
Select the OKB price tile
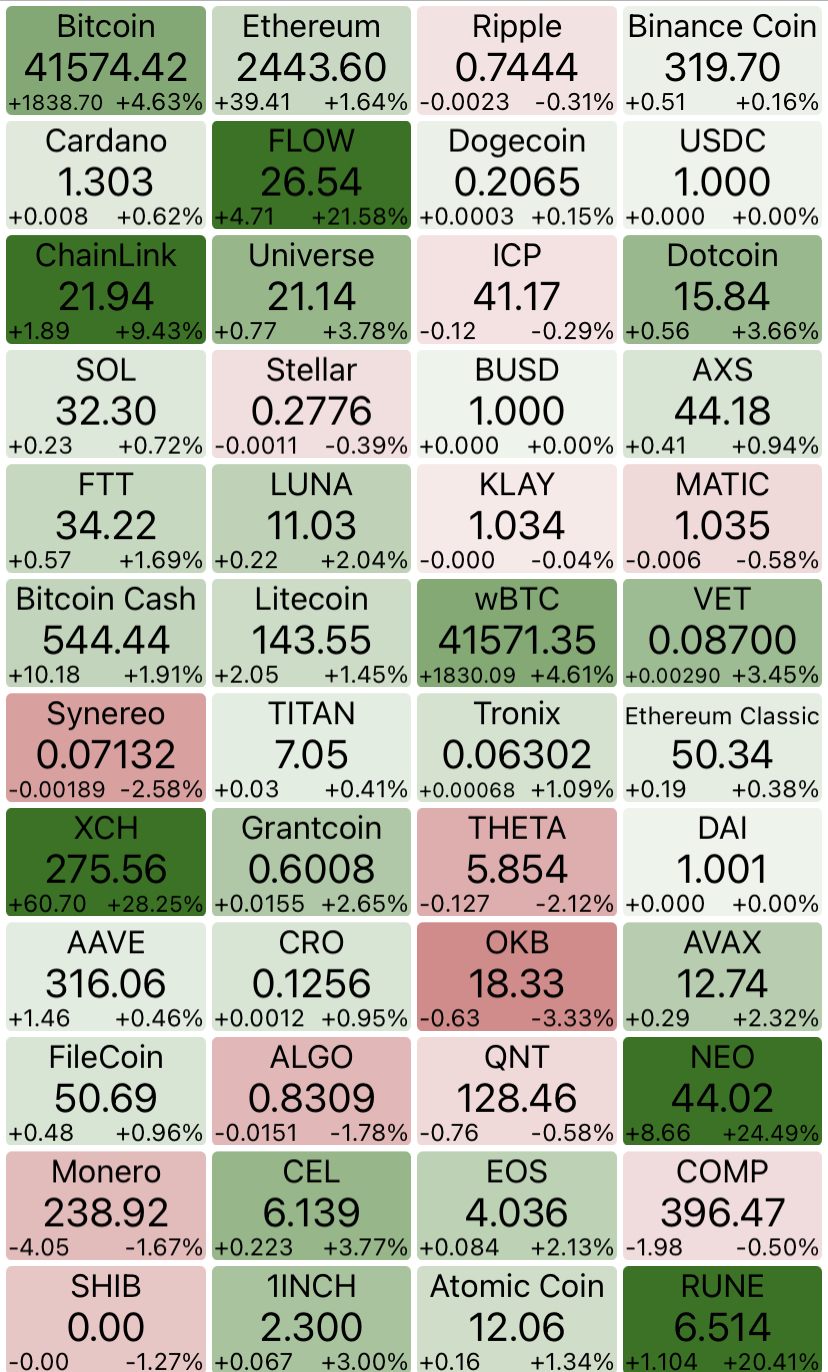point(517,977)
